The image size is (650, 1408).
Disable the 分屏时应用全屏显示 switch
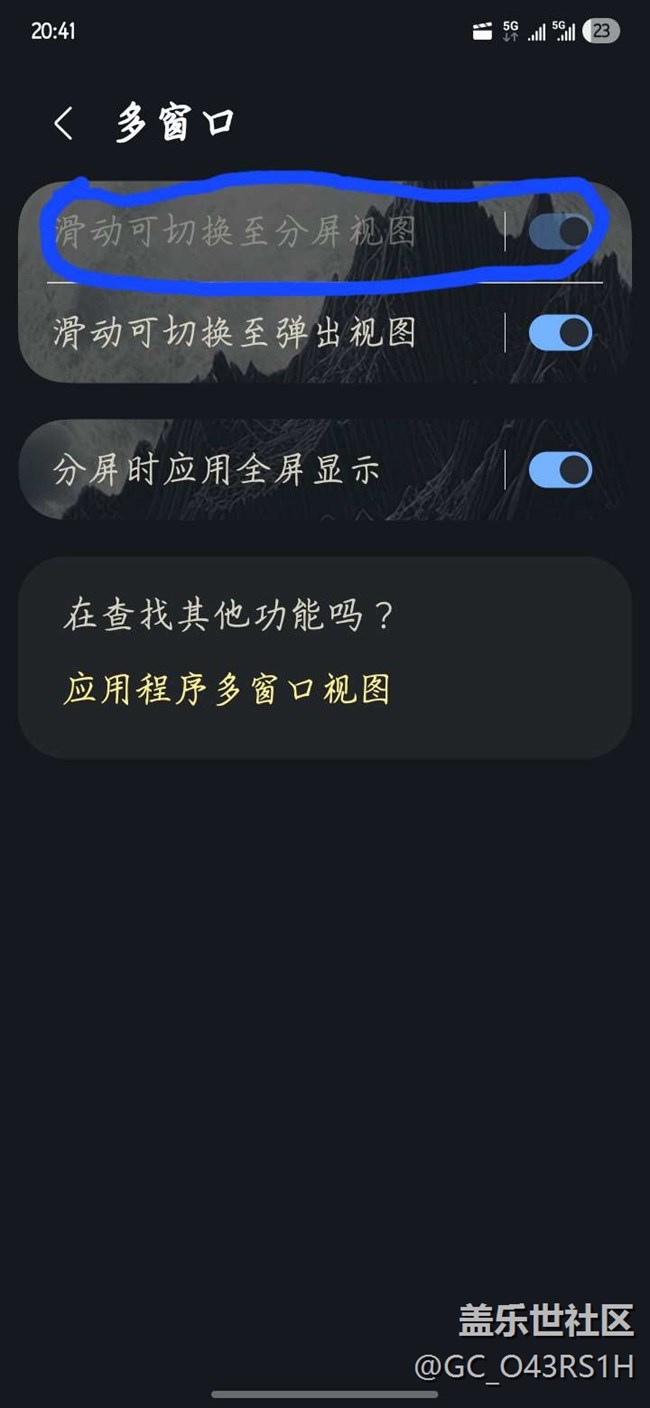[x=560, y=470]
